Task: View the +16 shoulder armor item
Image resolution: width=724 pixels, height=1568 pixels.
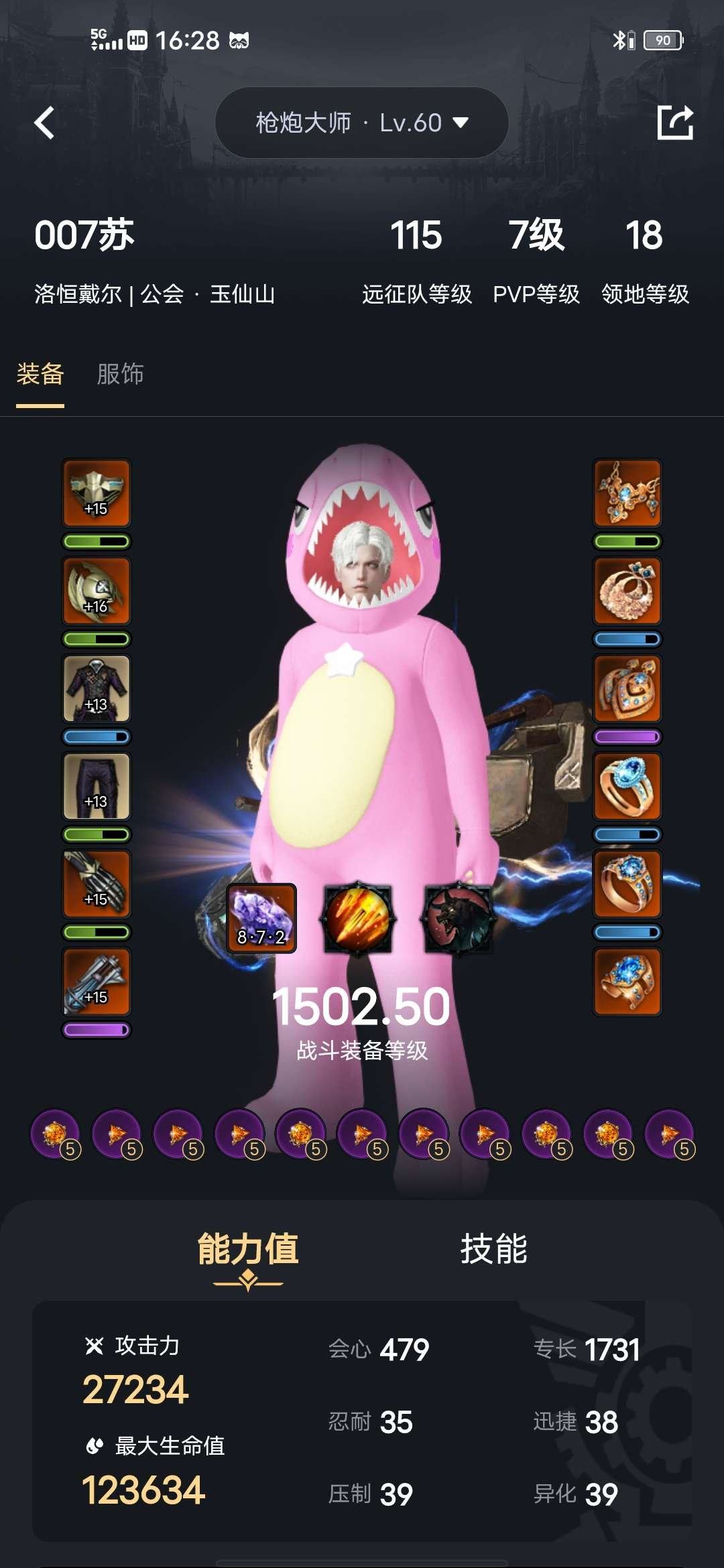Action: point(97,591)
